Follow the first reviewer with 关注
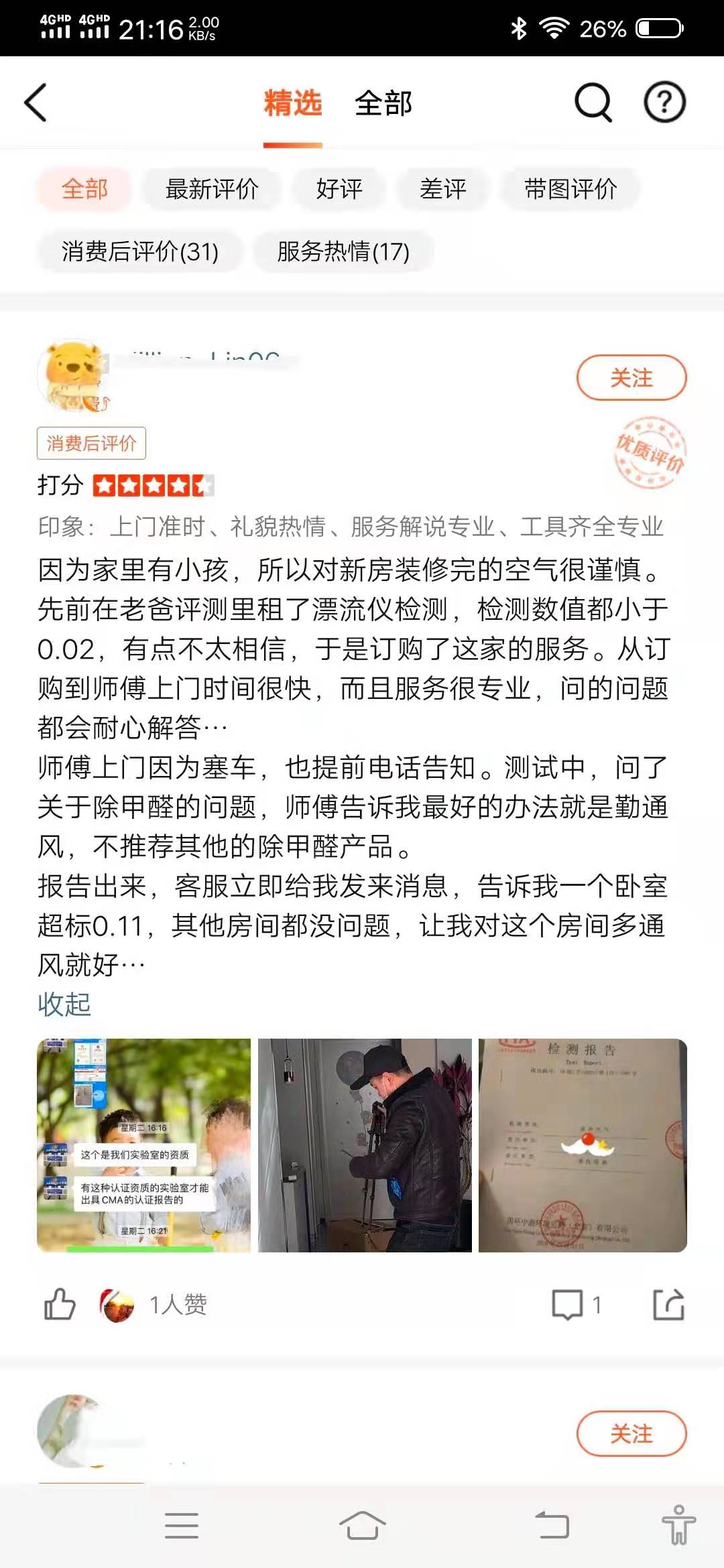 point(631,378)
